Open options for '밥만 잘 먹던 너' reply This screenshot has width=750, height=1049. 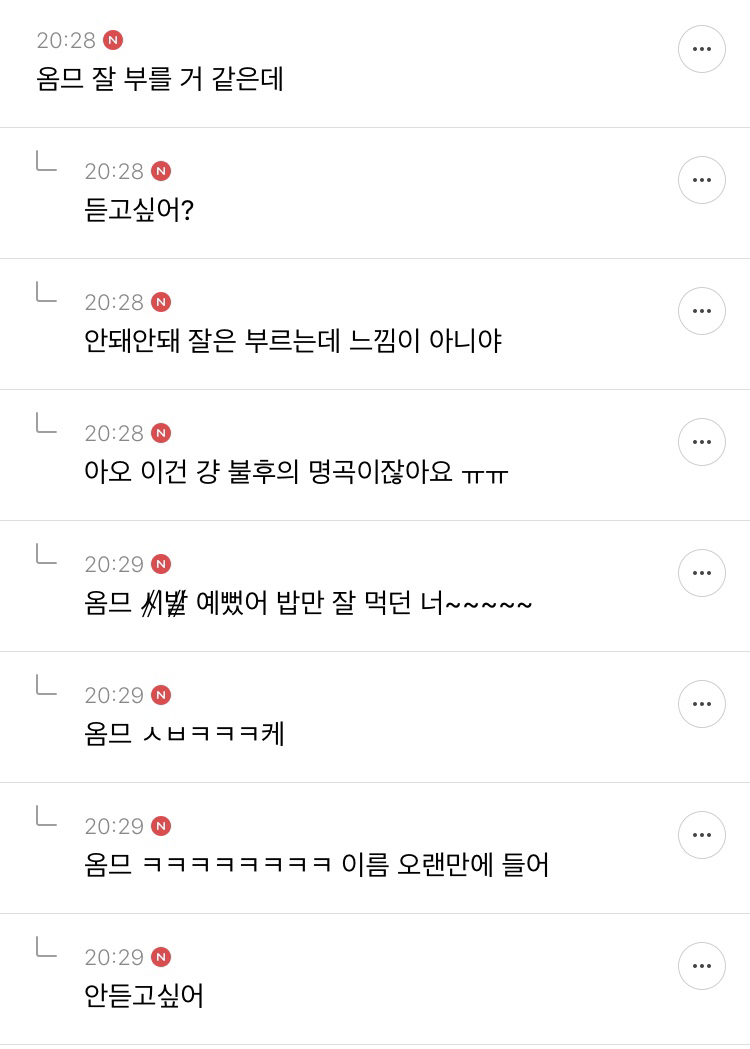(x=702, y=573)
